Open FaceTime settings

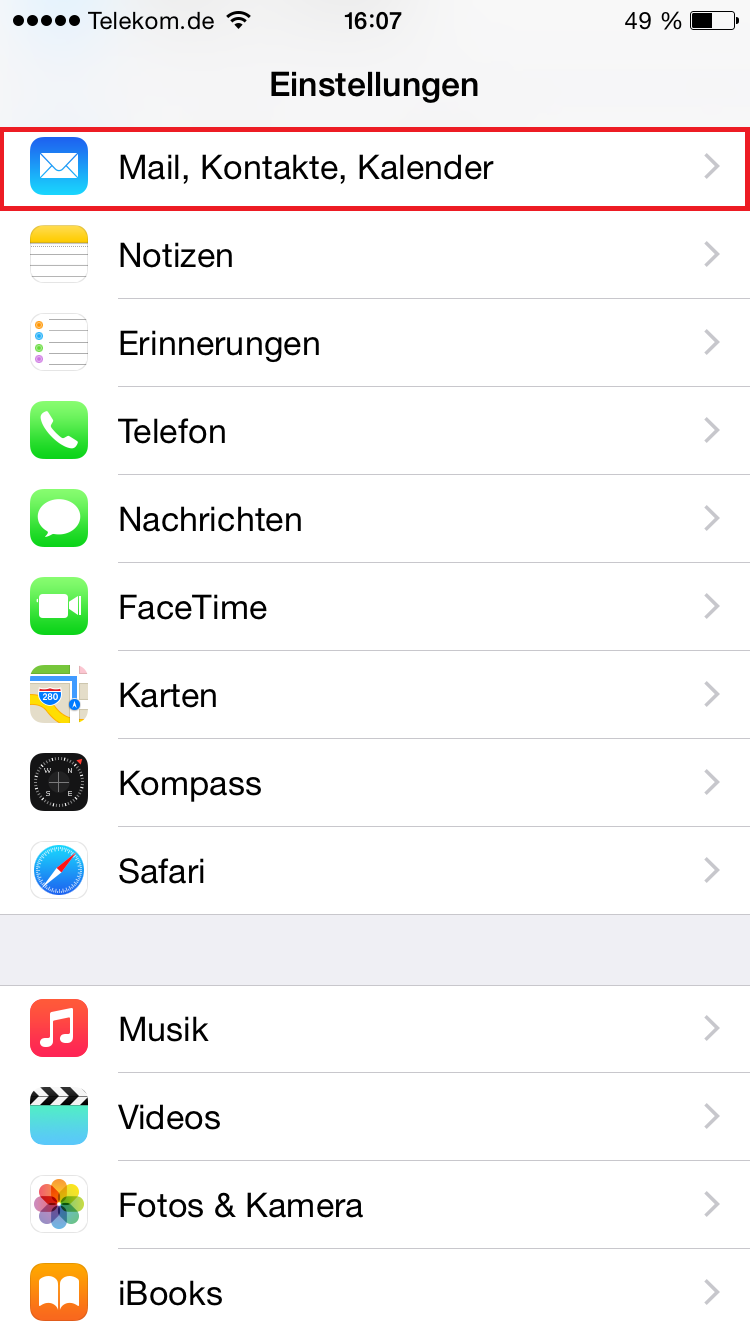(375, 607)
